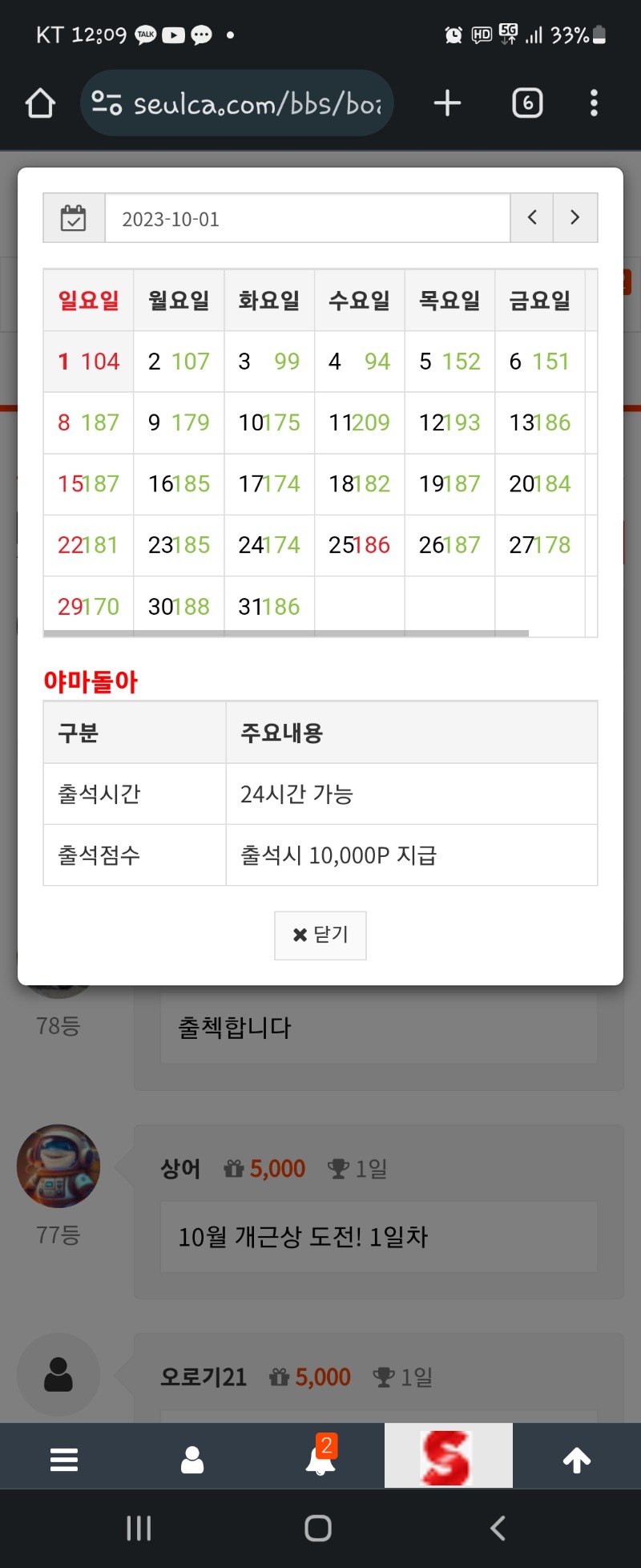Go to the browser home page
This screenshot has height=1568, width=641.
point(40,103)
